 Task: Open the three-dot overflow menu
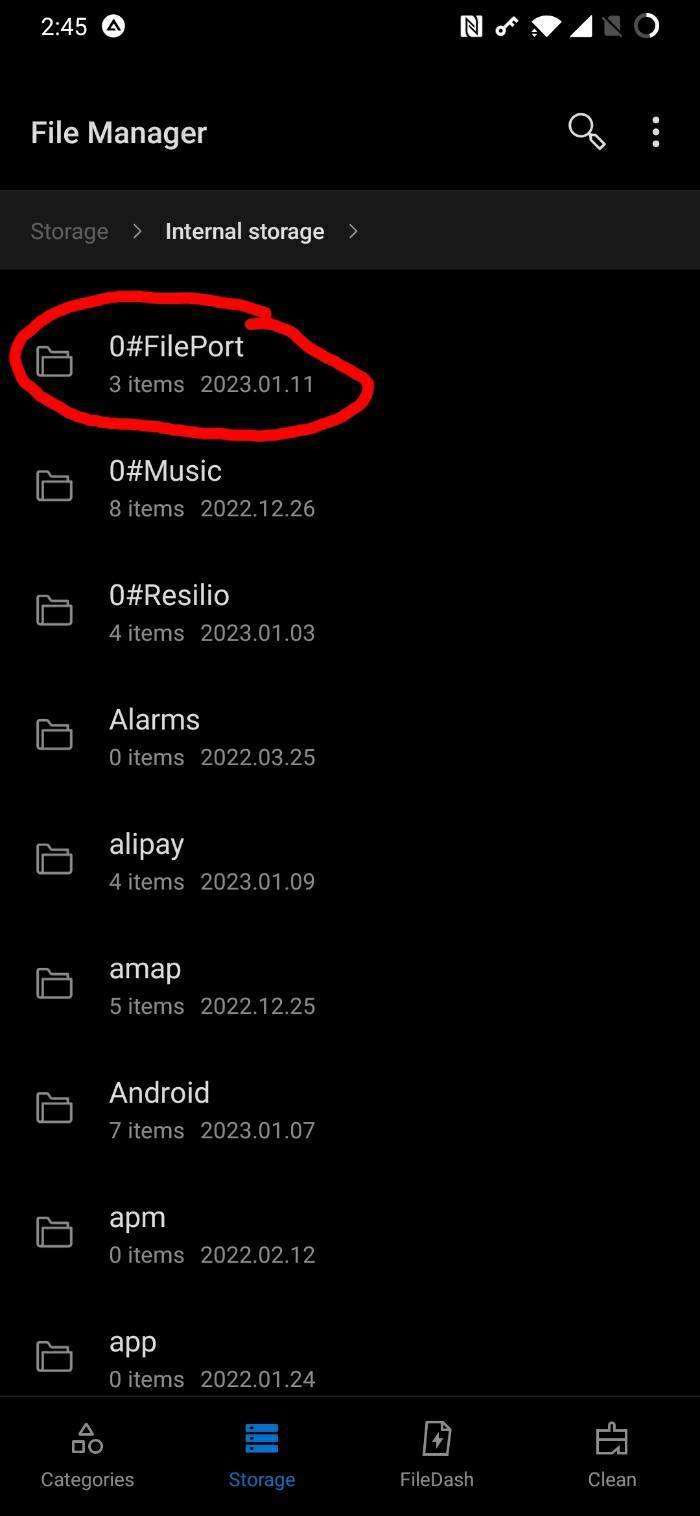pyautogui.click(x=656, y=132)
